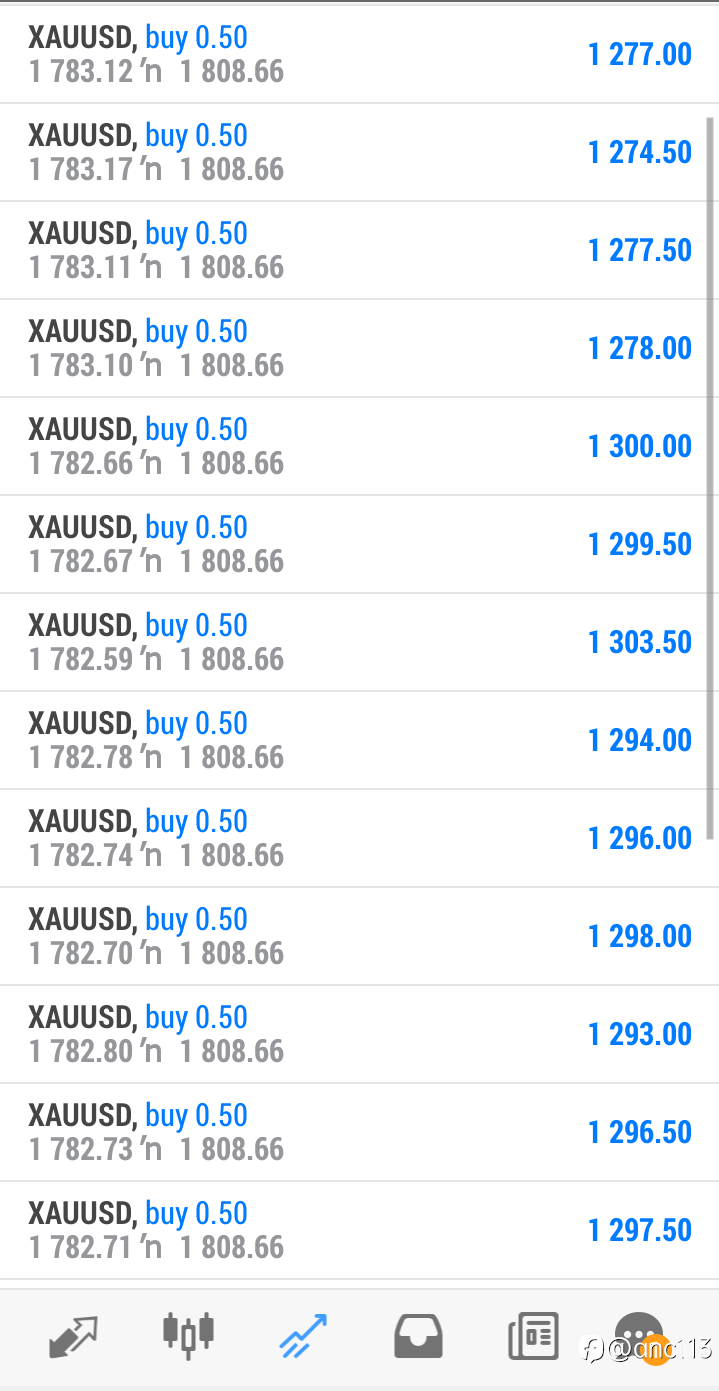The width and height of the screenshot is (719, 1391).
Task: Open the position showing 1 293.00 profit
Action: (359, 1034)
